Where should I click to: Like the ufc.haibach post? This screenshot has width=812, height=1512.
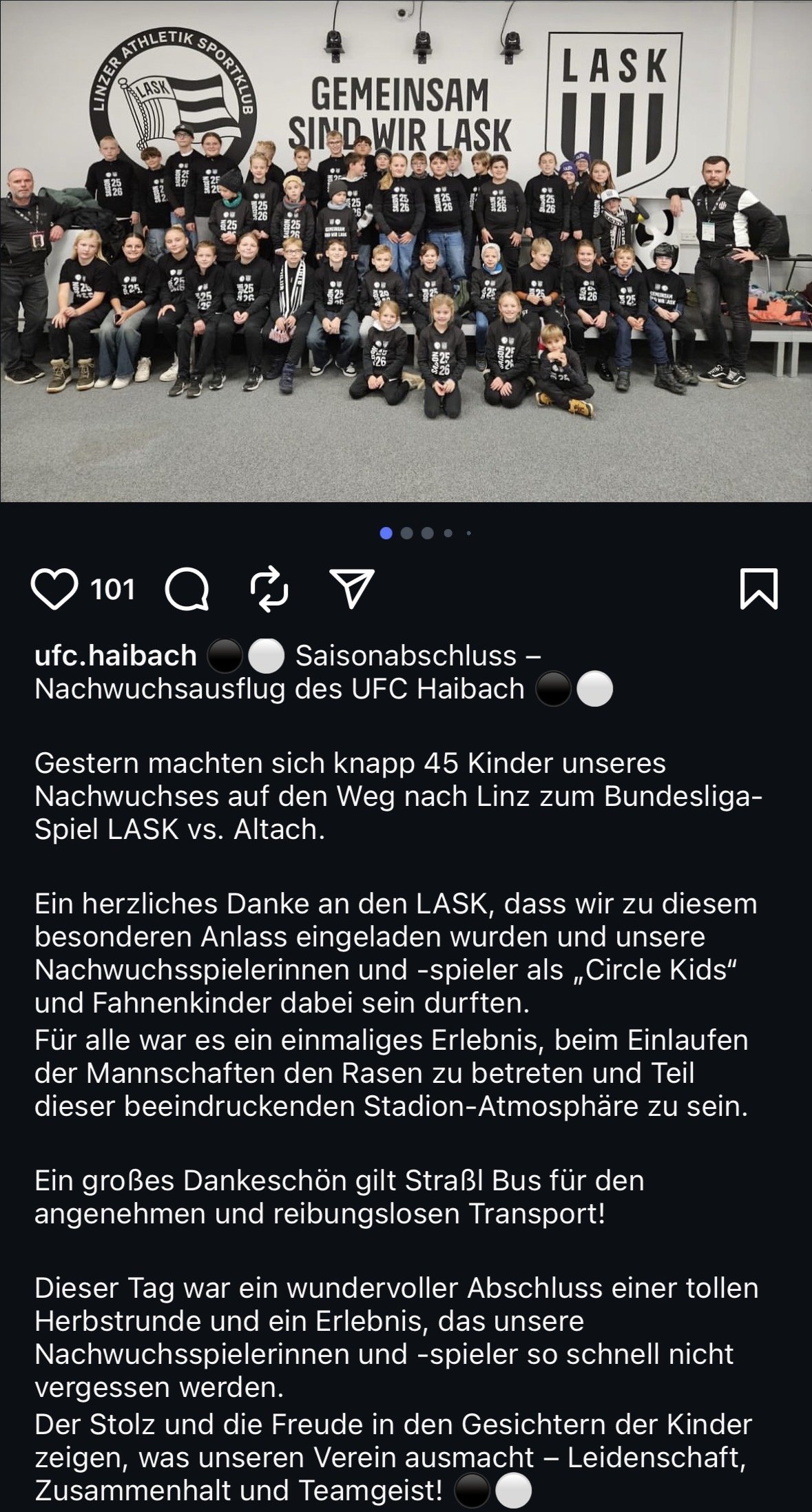tap(54, 590)
